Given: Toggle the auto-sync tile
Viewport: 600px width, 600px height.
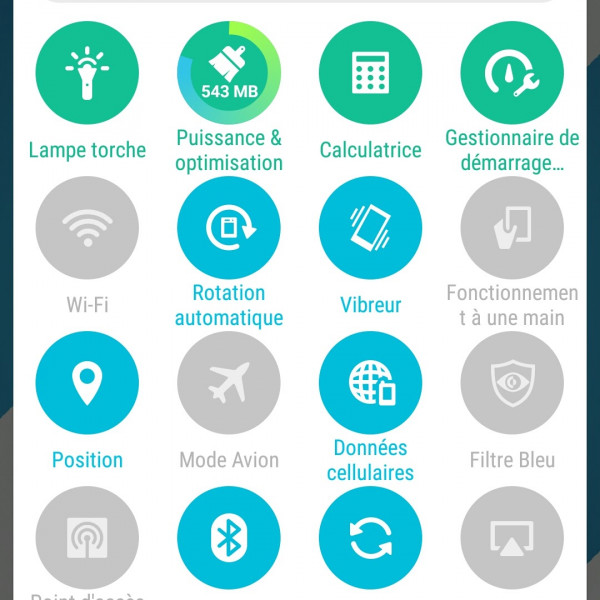Looking at the screenshot, I should click(x=370, y=539).
